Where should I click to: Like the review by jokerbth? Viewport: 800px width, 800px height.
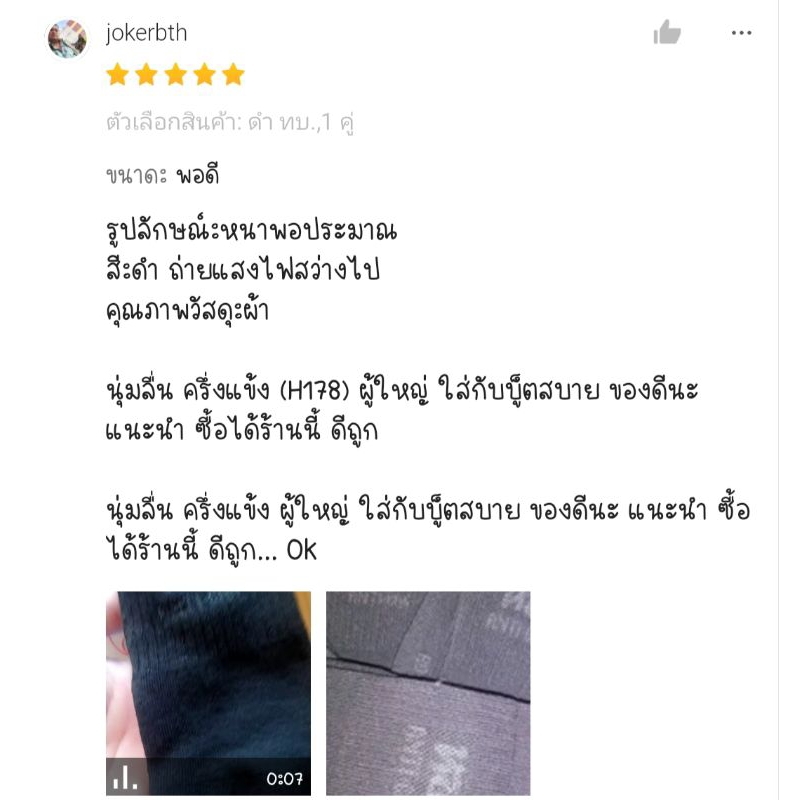[x=667, y=33]
